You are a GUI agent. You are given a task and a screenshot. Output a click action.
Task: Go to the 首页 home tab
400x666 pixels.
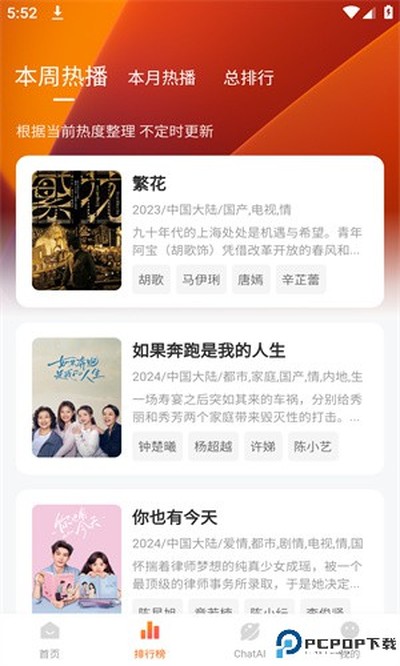coord(50,640)
